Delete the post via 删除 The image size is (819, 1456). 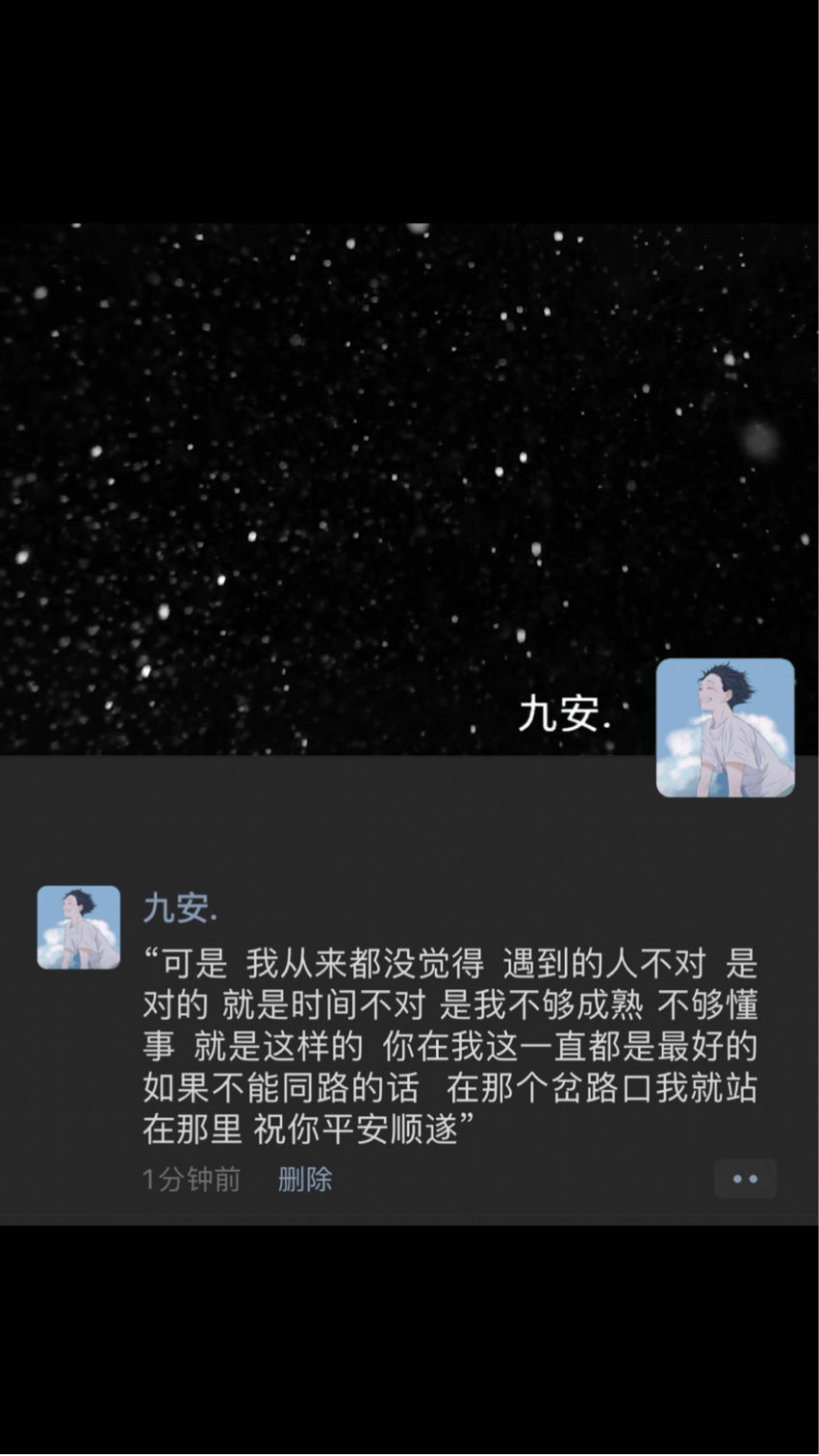click(305, 1179)
